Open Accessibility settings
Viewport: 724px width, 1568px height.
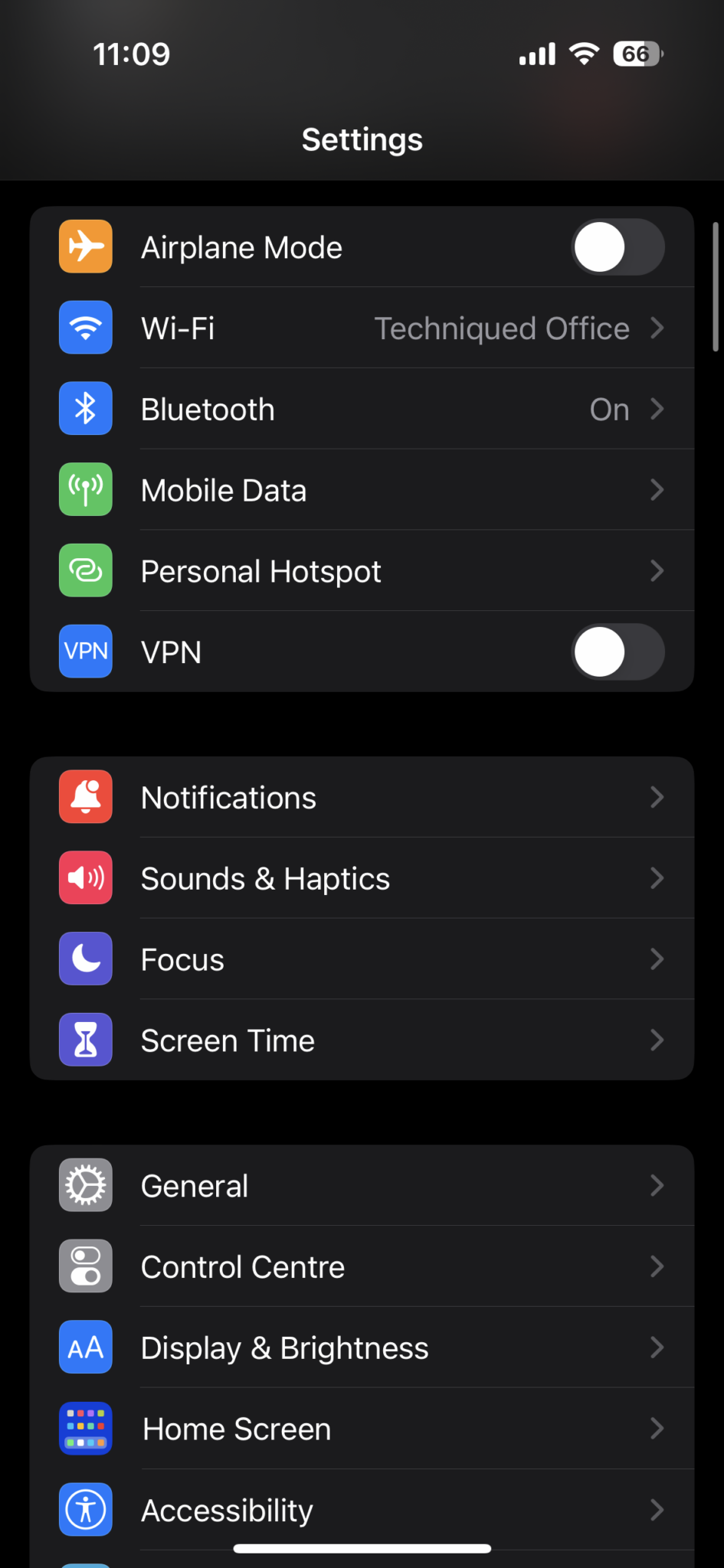[362, 1511]
